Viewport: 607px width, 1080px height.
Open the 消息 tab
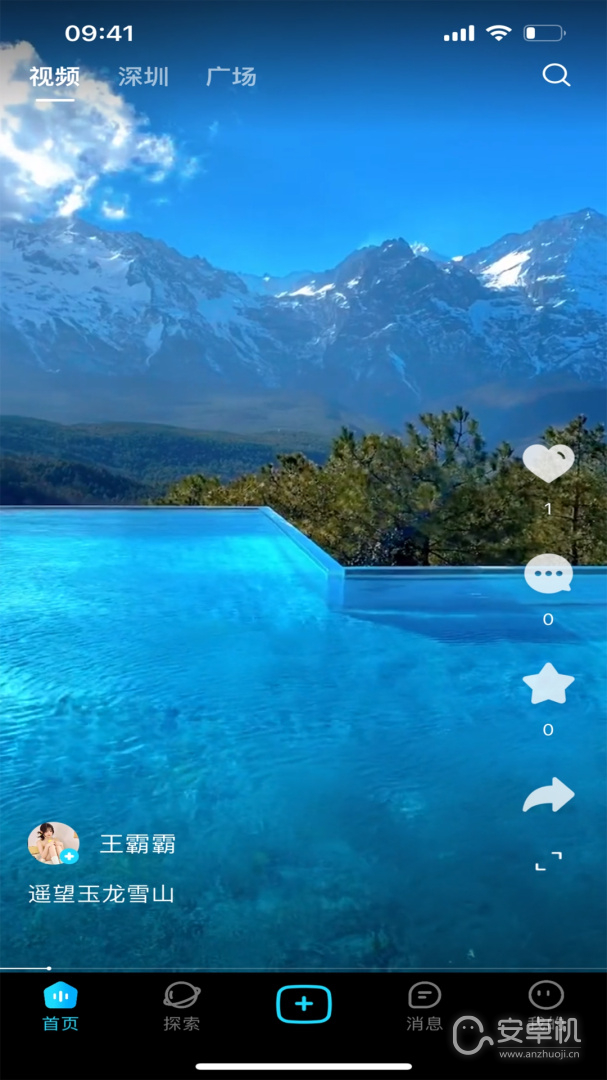425,1006
